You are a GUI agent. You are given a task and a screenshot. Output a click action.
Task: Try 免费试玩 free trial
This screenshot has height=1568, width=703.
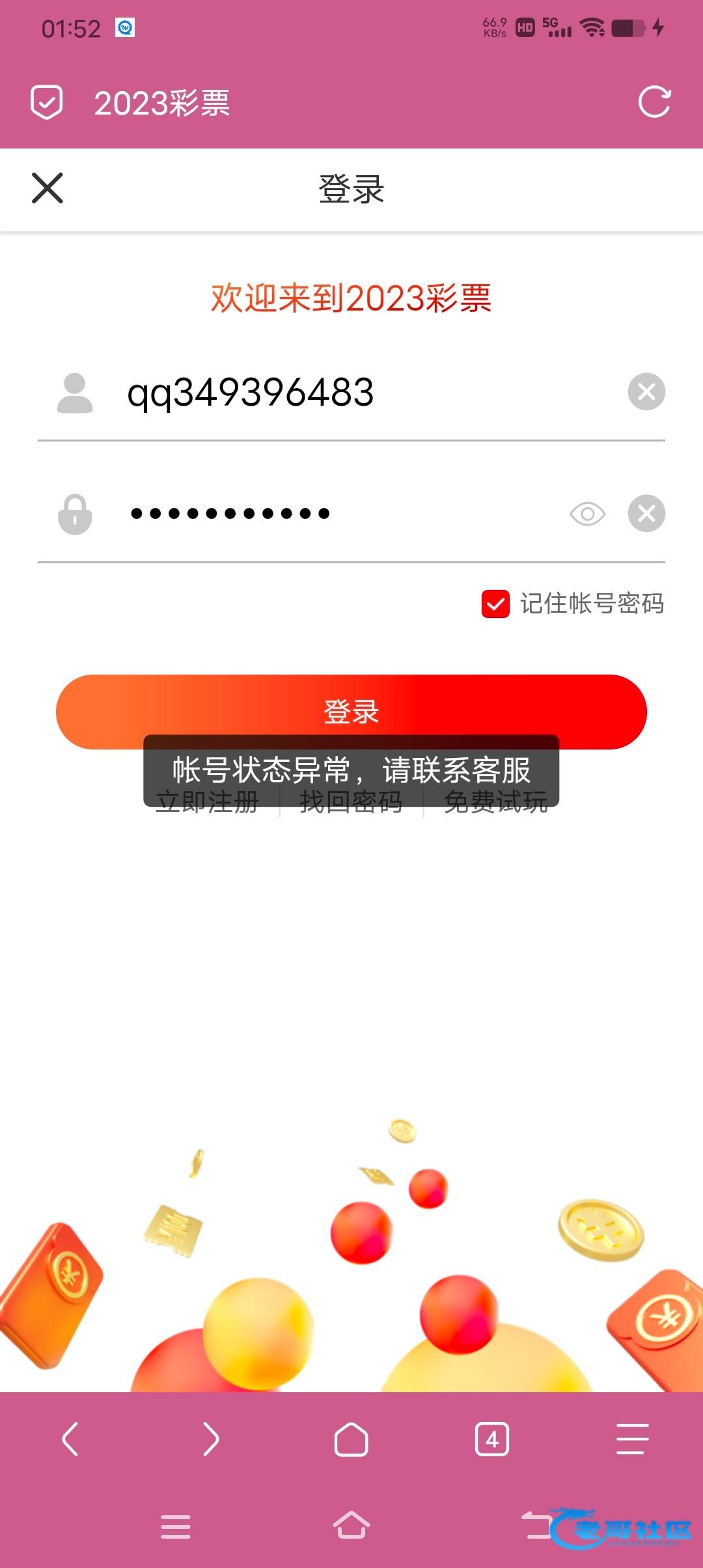click(495, 802)
